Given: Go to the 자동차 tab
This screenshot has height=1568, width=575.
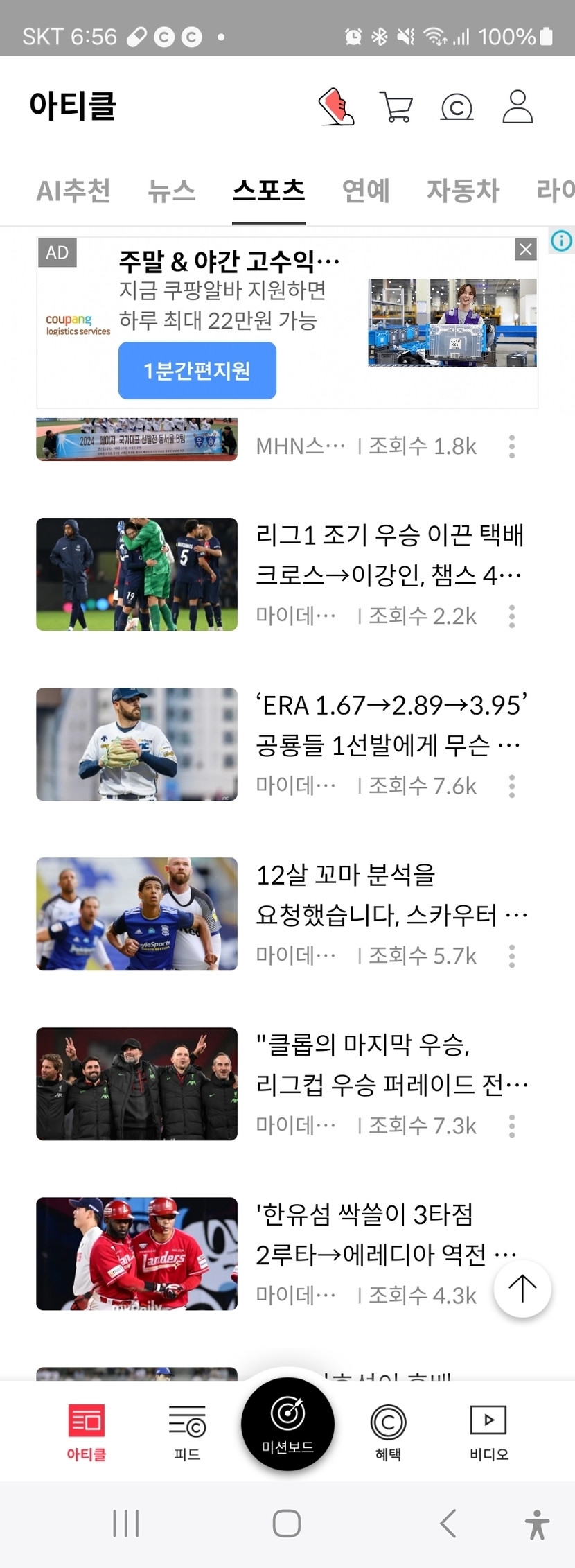Looking at the screenshot, I should [463, 190].
